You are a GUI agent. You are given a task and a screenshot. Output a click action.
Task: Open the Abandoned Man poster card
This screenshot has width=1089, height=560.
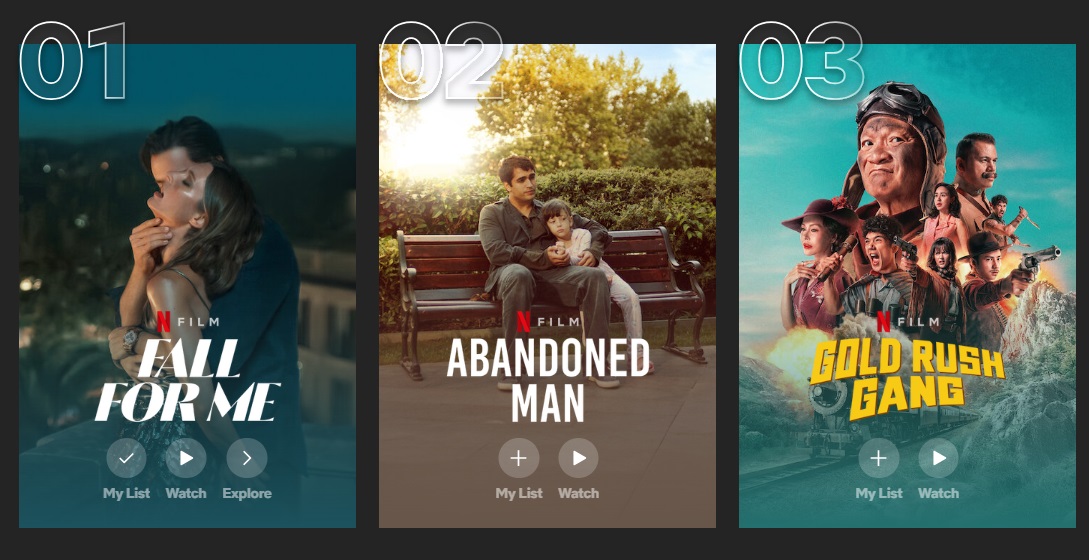coord(547,200)
